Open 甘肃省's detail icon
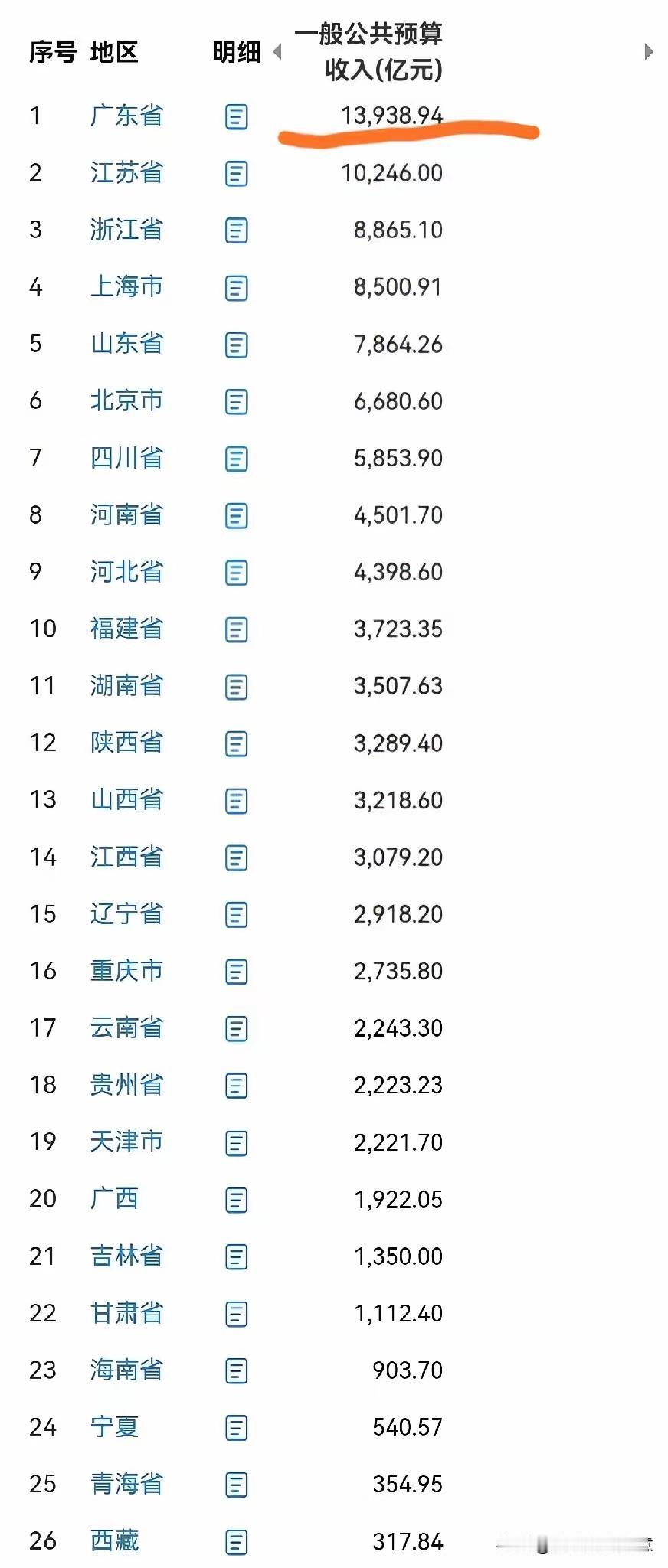The image size is (668, 1568). click(237, 1313)
